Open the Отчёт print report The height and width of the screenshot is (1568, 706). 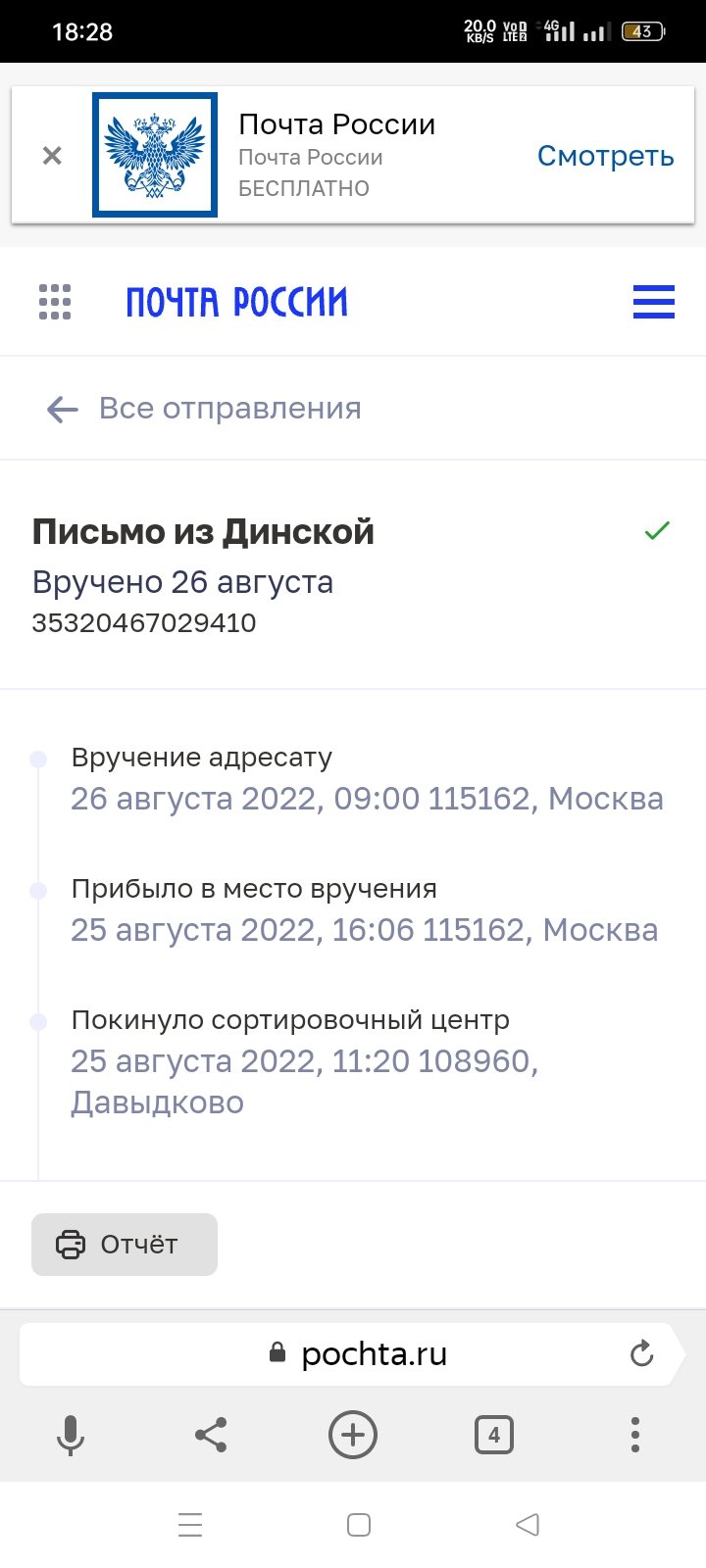(x=125, y=1245)
